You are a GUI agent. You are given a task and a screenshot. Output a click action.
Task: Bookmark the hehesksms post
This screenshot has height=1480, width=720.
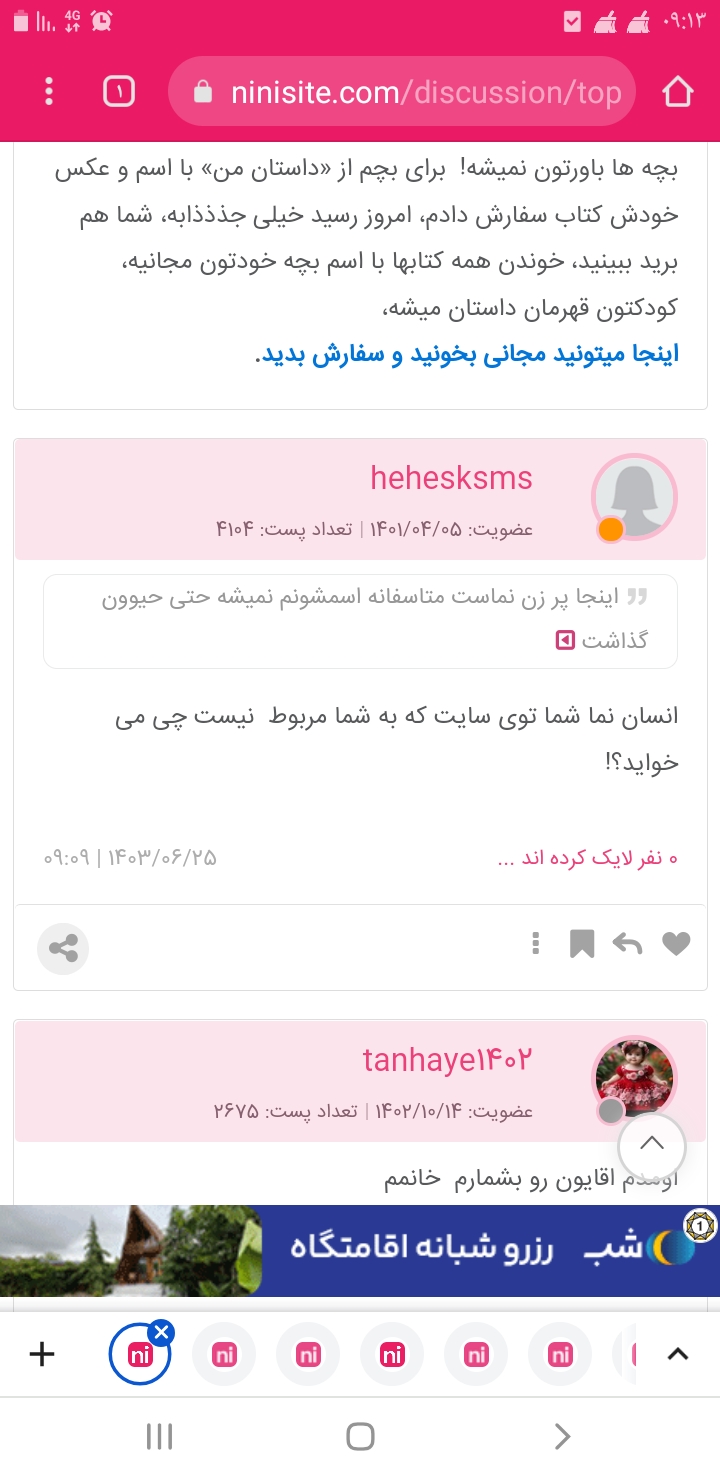click(x=582, y=943)
